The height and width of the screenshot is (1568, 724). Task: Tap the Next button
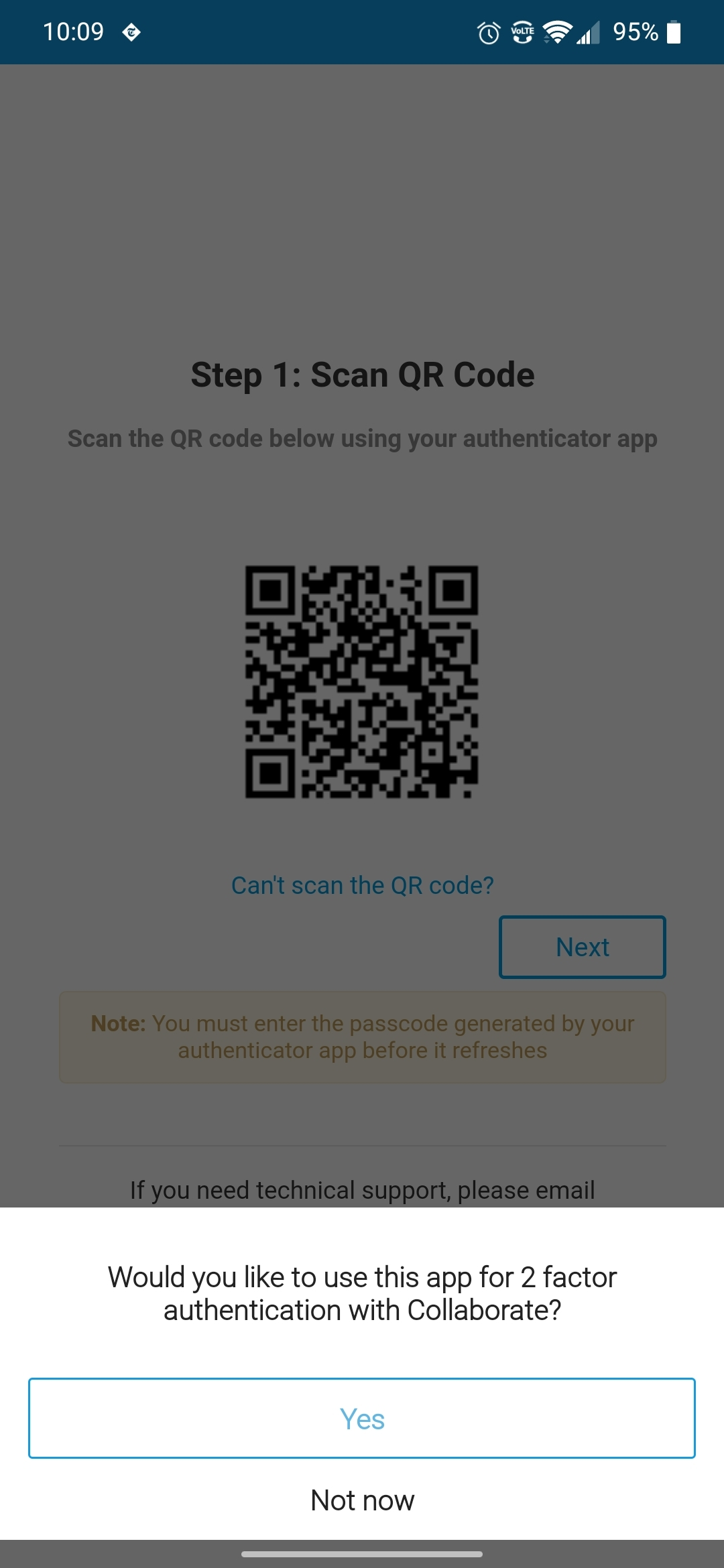click(x=582, y=947)
